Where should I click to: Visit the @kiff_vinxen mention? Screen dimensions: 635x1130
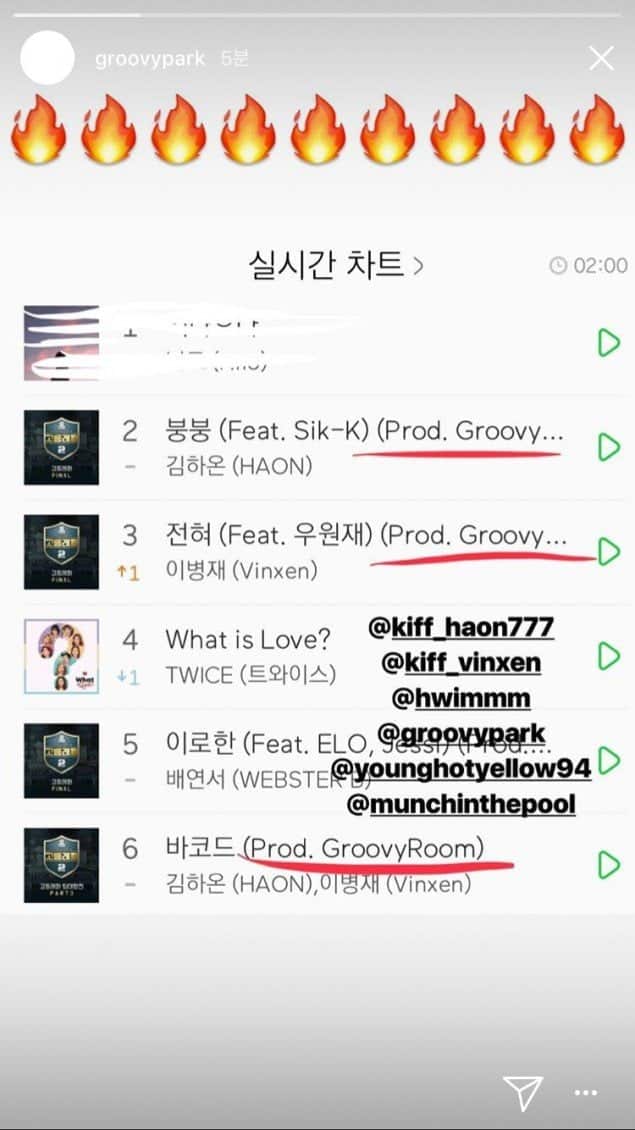(x=461, y=663)
